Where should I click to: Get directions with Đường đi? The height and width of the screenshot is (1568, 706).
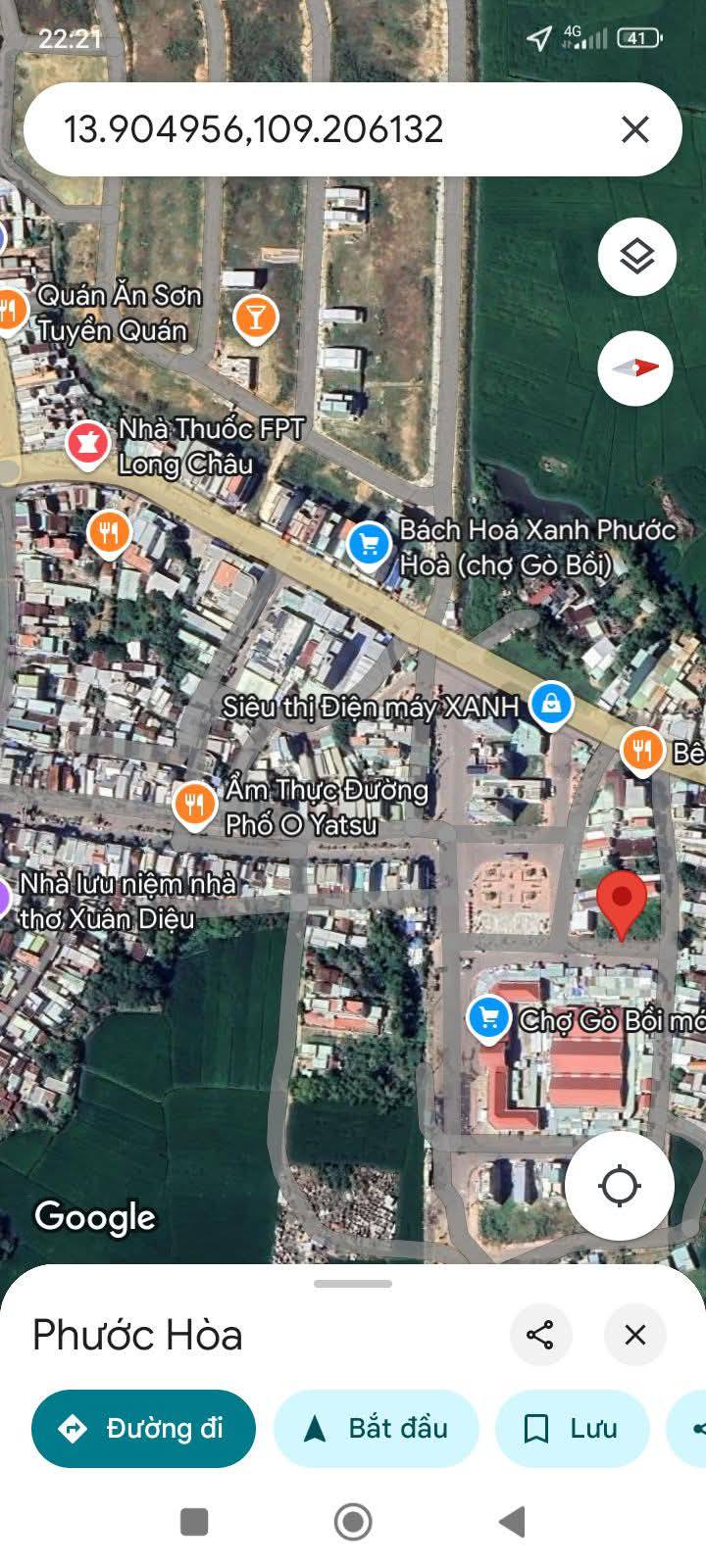pos(143,1429)
